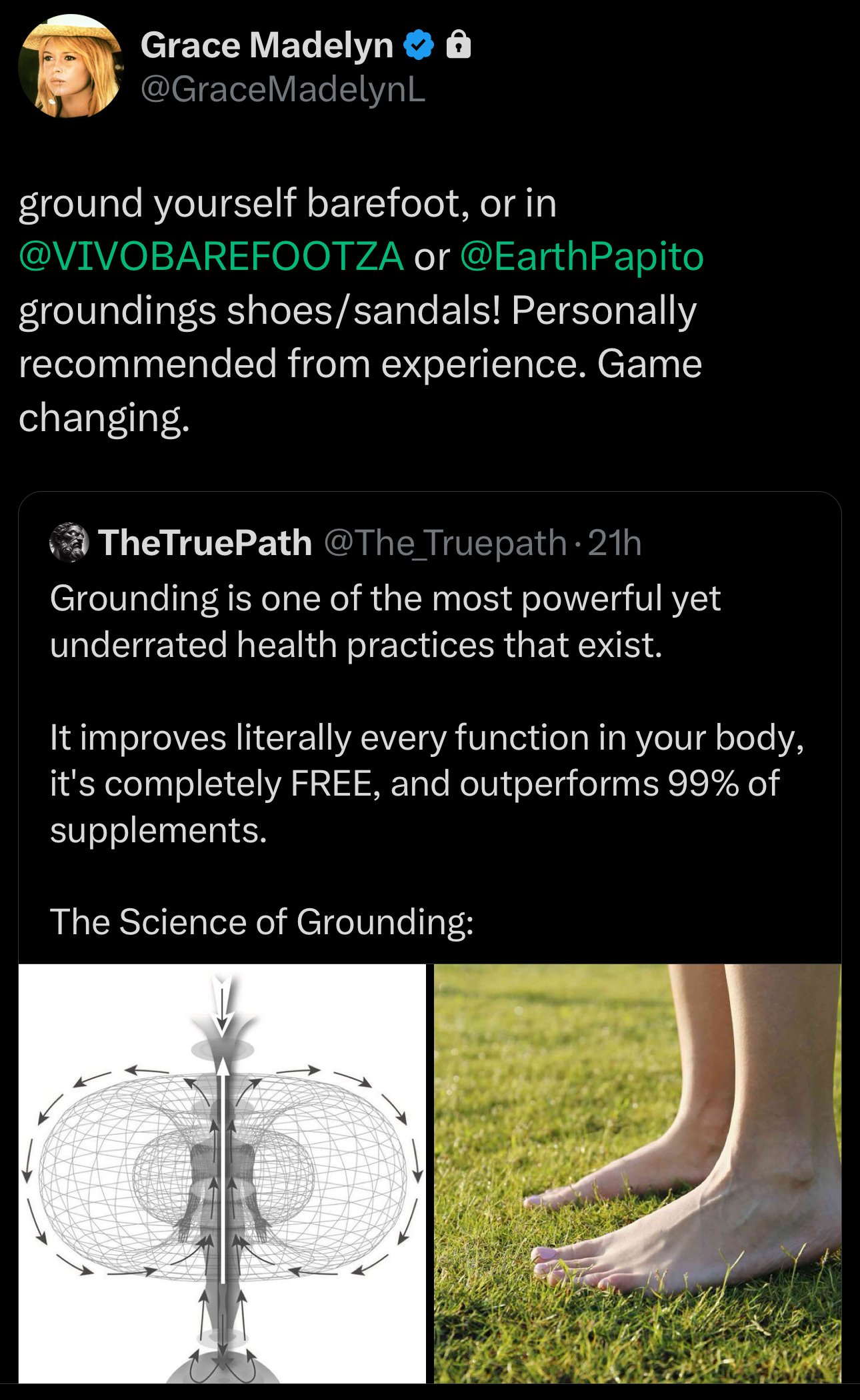Open the @VIVOBAREFOOTZA mention
Image resolution: width=860 pixels, height=1400 pixels.
click(211, 257)
